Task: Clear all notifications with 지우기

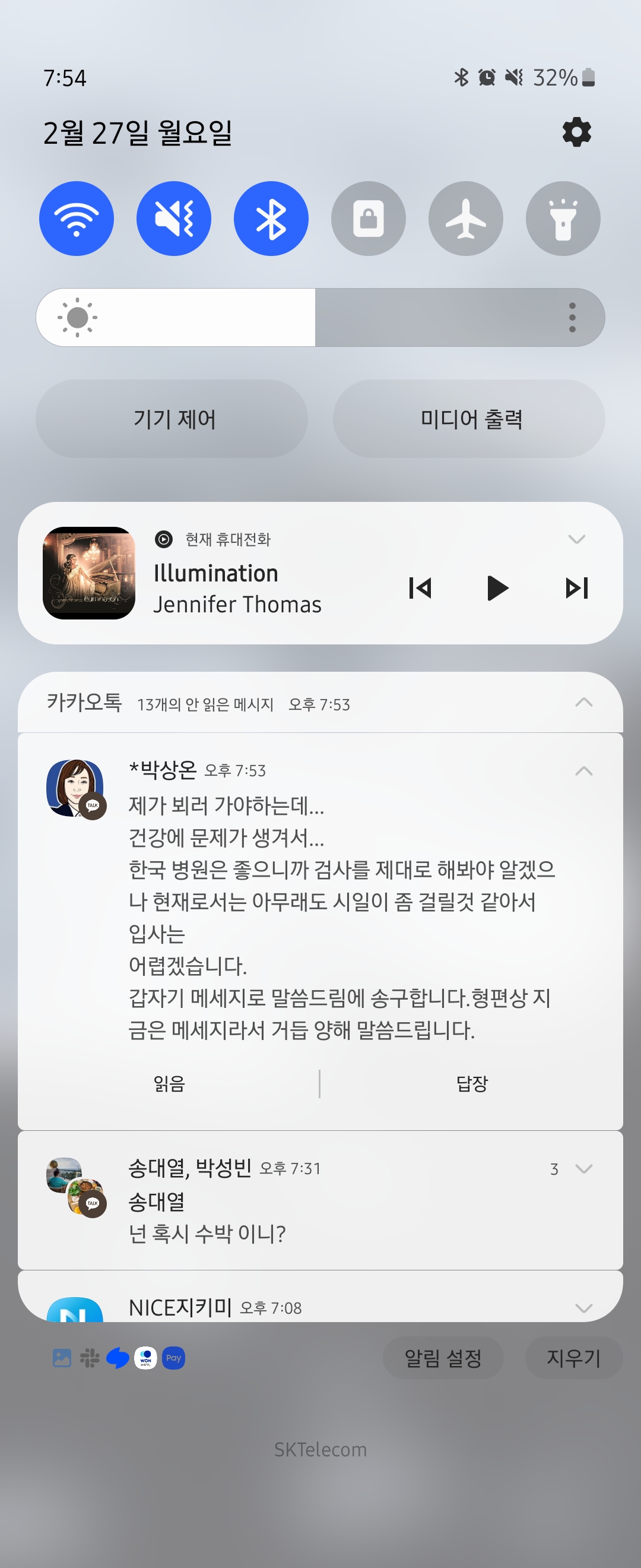Action: (x=573, y=1357)
